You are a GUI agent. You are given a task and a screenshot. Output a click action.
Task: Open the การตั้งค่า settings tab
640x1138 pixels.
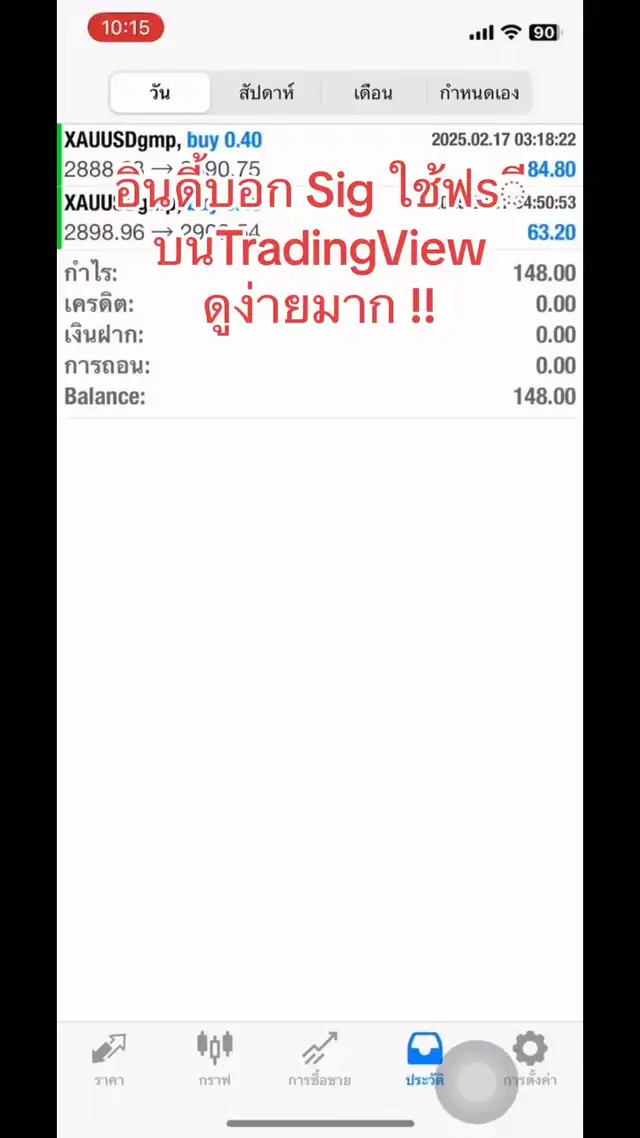pyautogui.click(x=530, y=1060)
